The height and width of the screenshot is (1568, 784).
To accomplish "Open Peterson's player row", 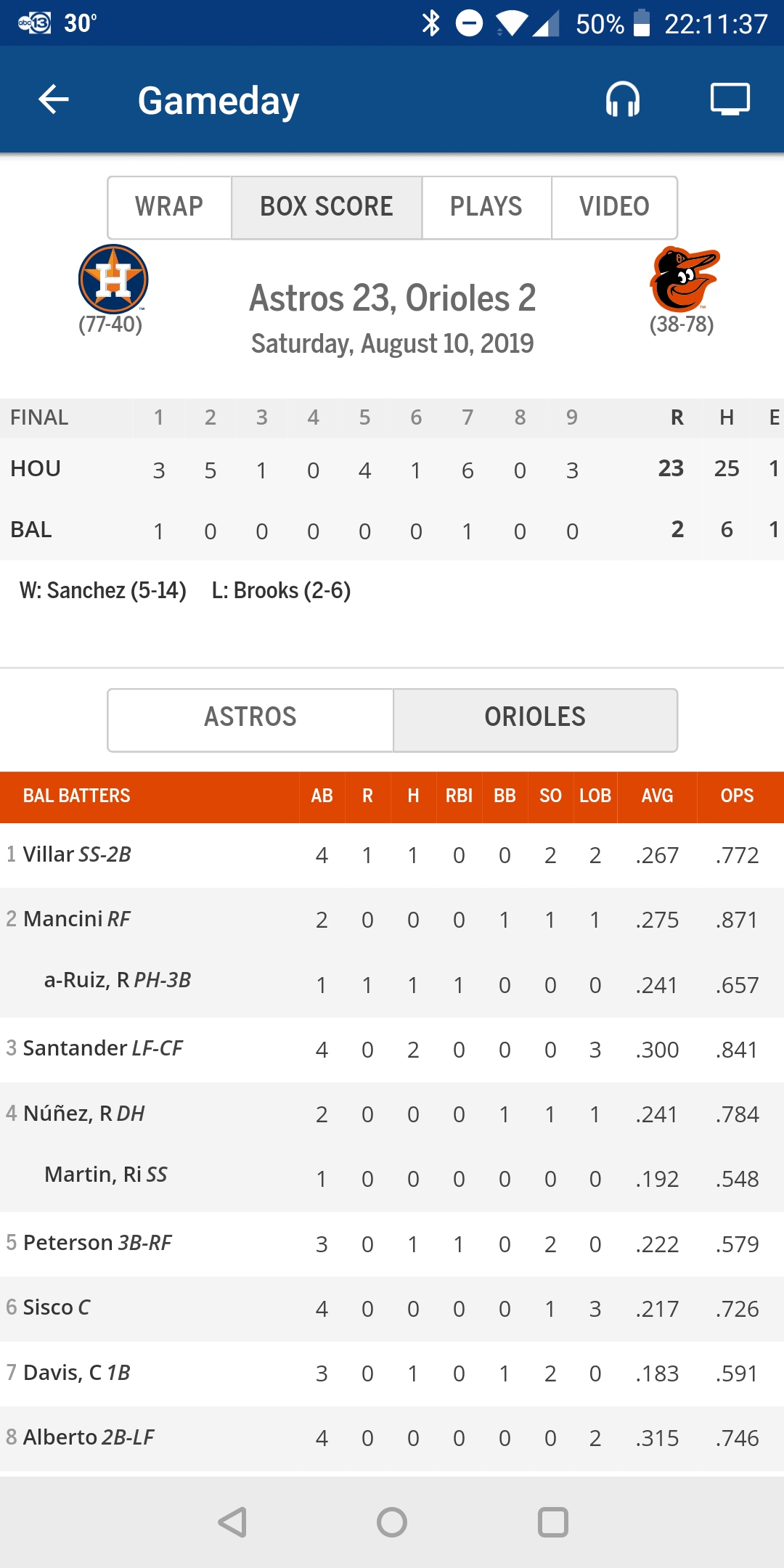I will (97, 1243).
